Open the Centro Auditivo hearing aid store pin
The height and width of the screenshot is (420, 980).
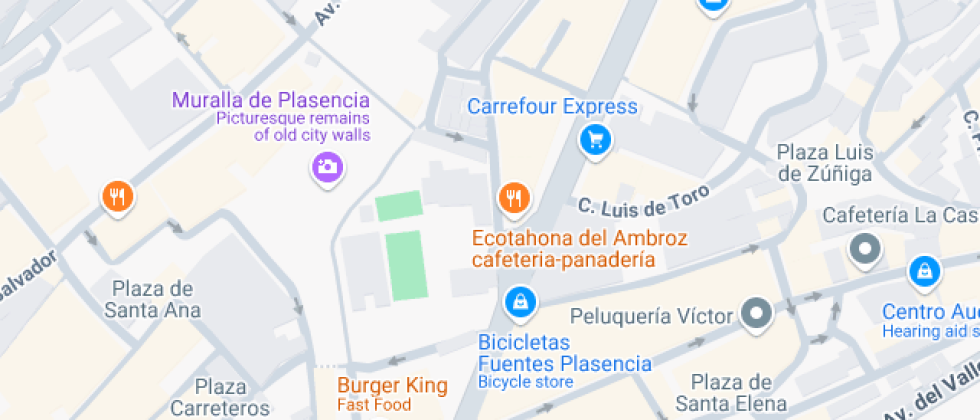[x=924, y=272]
